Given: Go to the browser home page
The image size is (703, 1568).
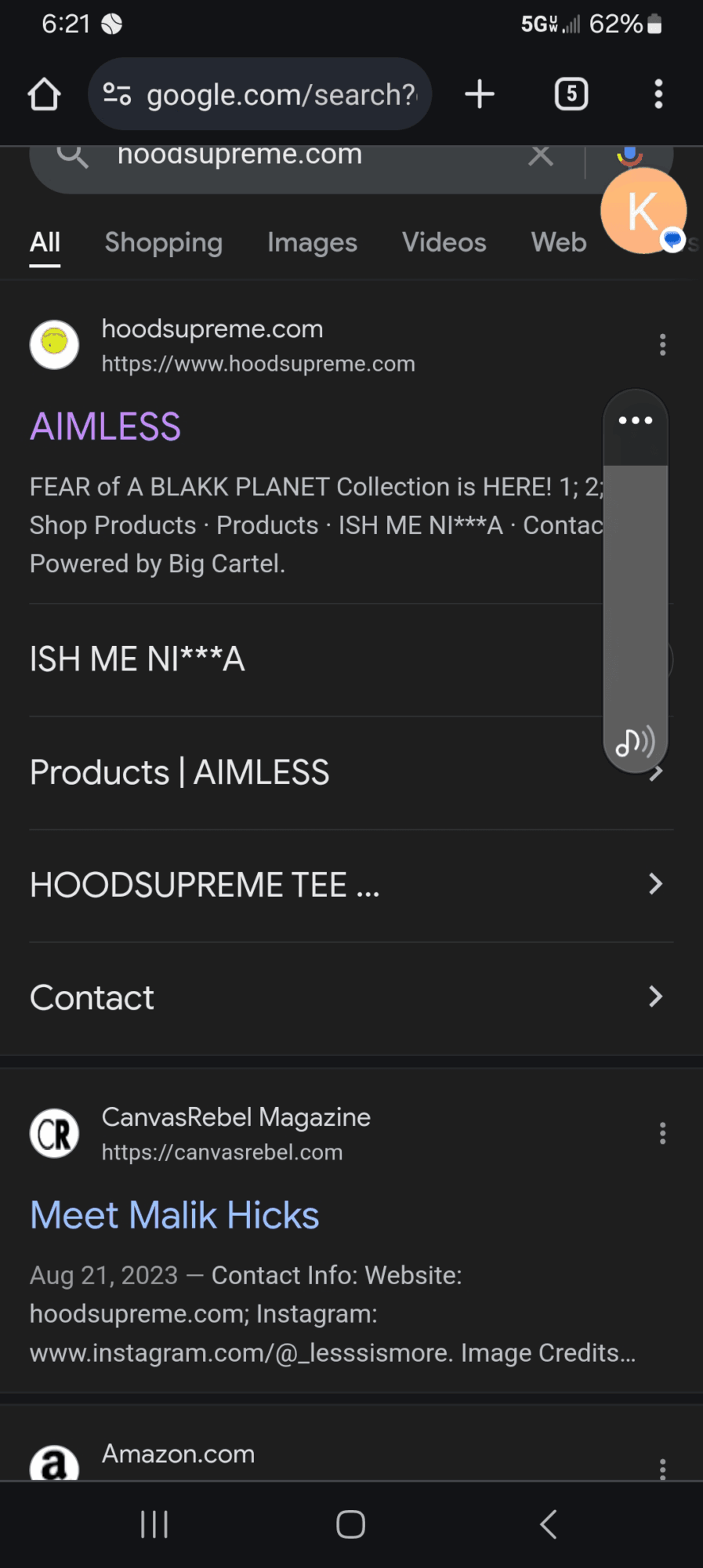Looking at the screenshot, I should pyautogui.click(x=44, y=95).
